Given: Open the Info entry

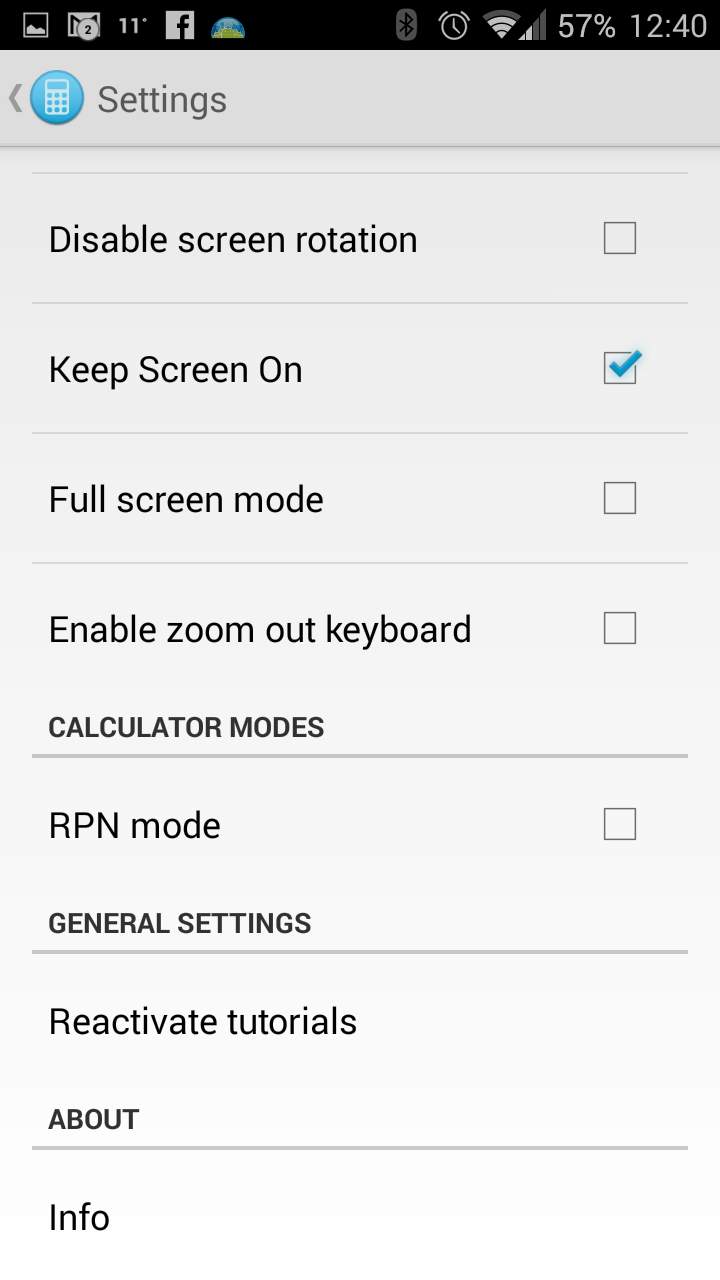Looking at the screenshot, I should [x=360, y=1217].
